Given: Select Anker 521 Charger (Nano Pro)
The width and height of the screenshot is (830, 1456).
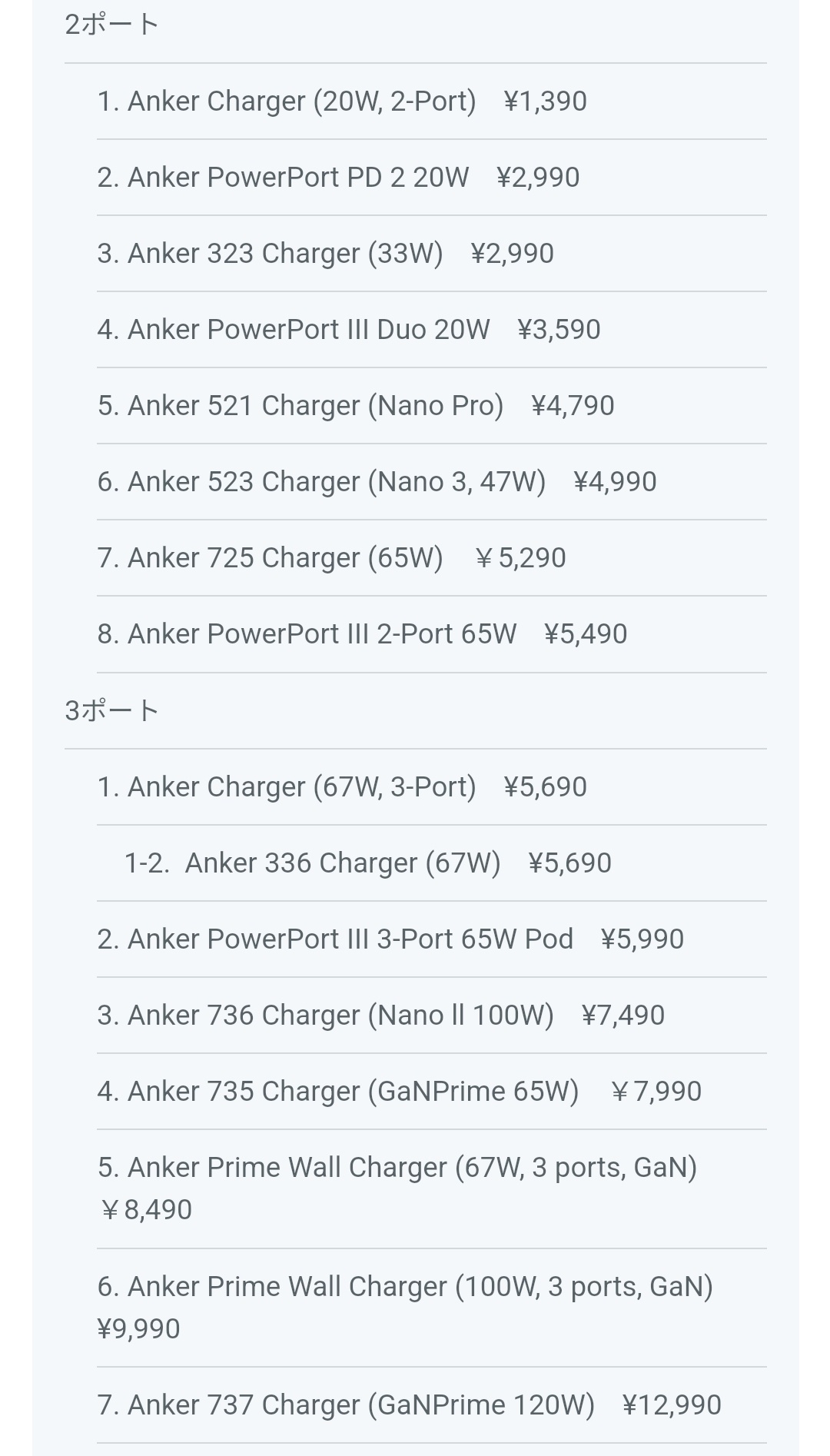Looking at the screenshot, I should [356, 406].
